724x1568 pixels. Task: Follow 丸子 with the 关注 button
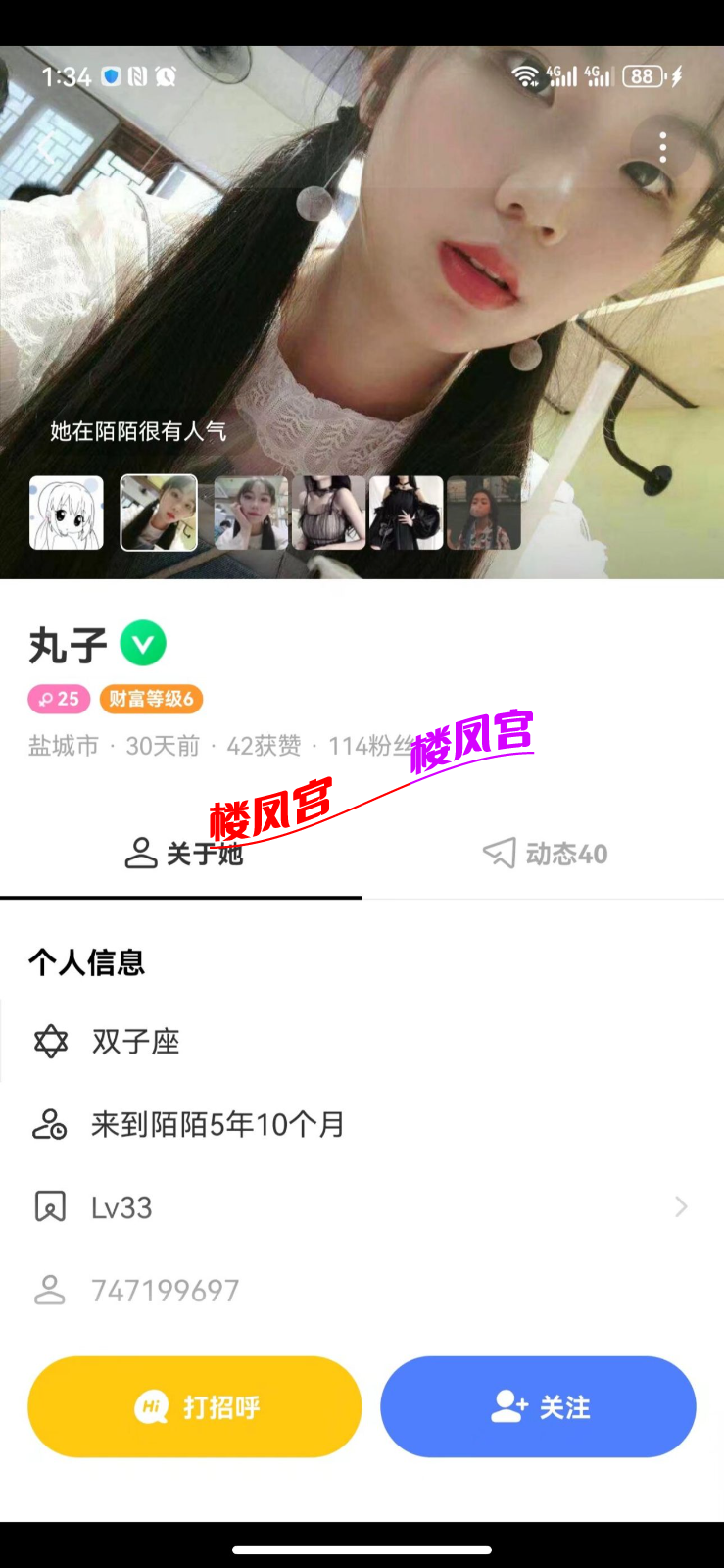pyautogui.click(x=538, y=1407)
